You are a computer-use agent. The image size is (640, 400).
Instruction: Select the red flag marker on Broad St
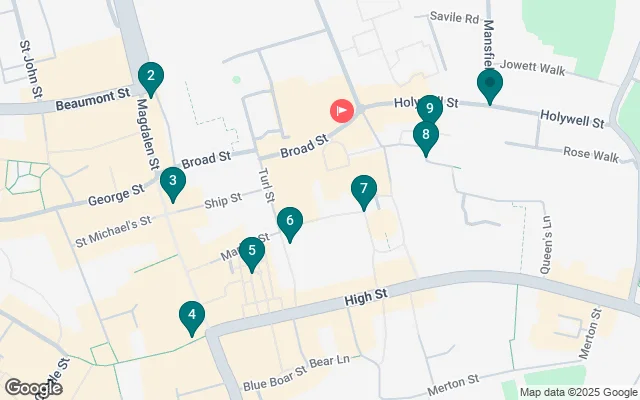point(342,109)
